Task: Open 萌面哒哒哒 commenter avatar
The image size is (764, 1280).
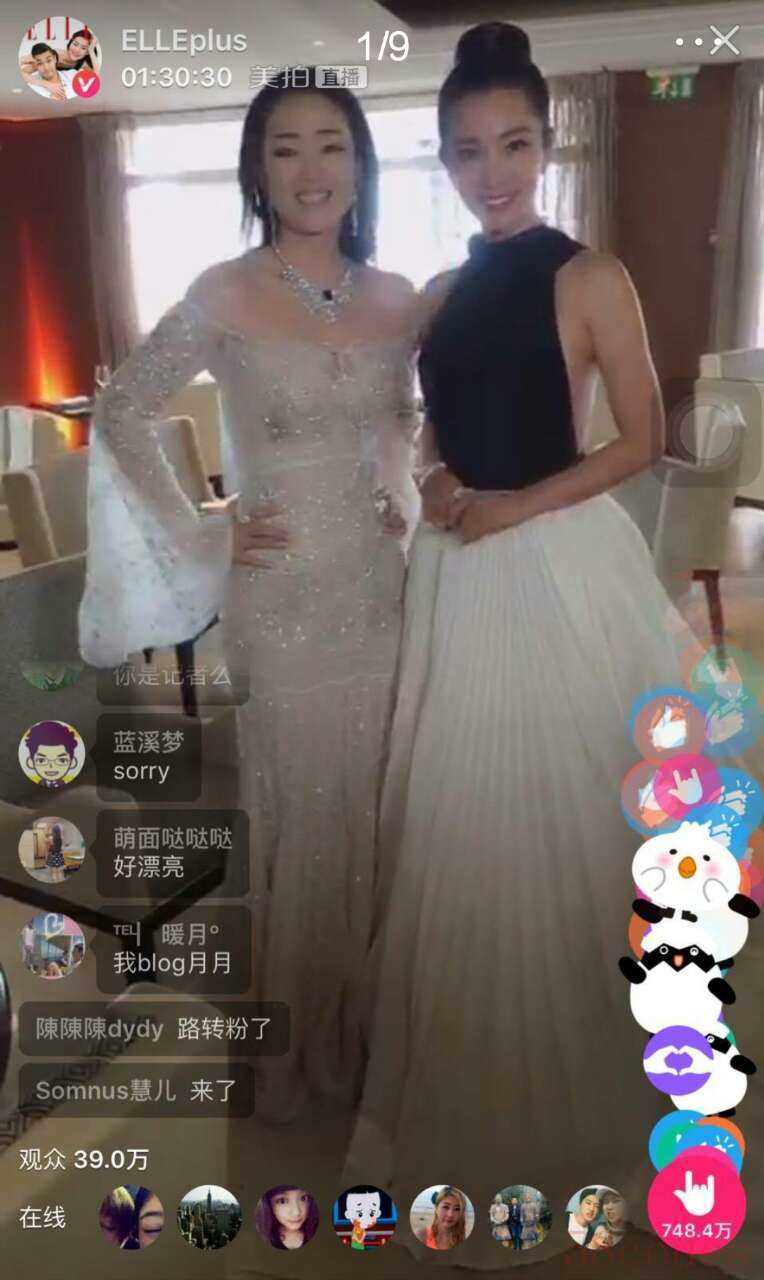Action: [x=51, y=850]
